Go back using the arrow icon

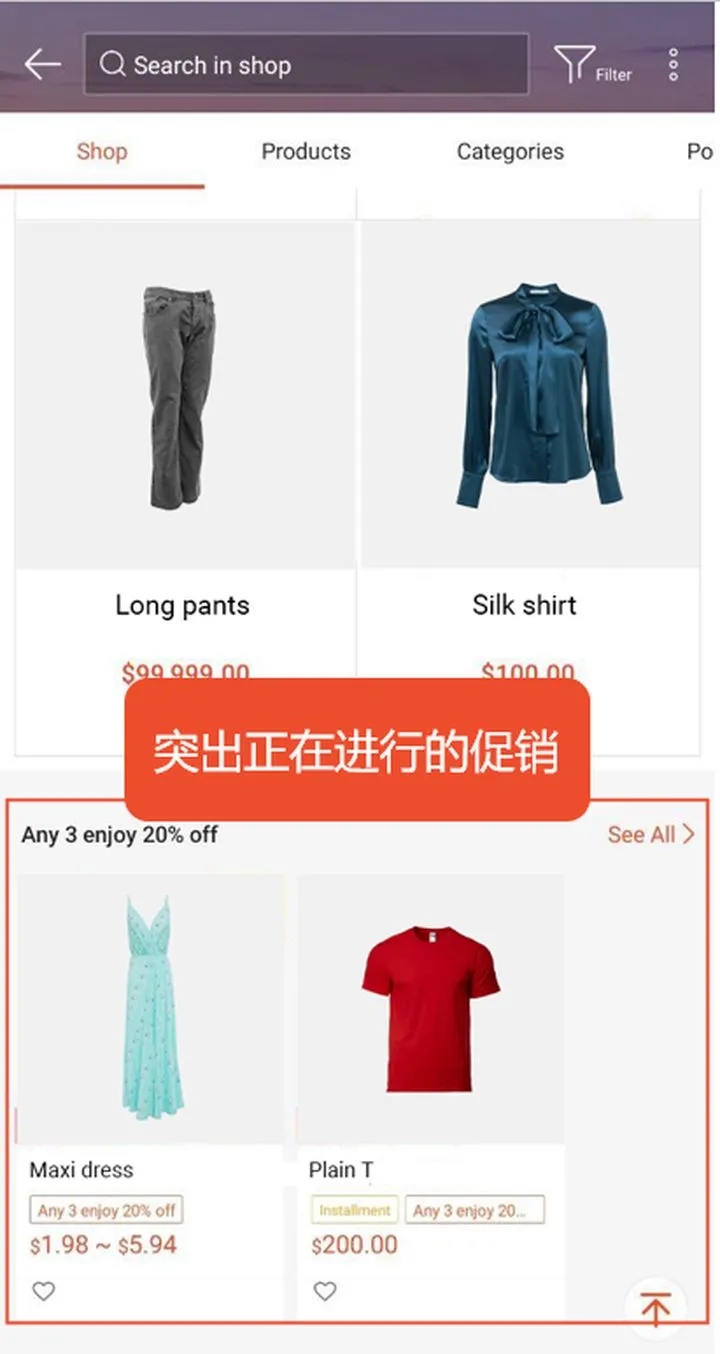pyautogui.click(x=42, y=66)
